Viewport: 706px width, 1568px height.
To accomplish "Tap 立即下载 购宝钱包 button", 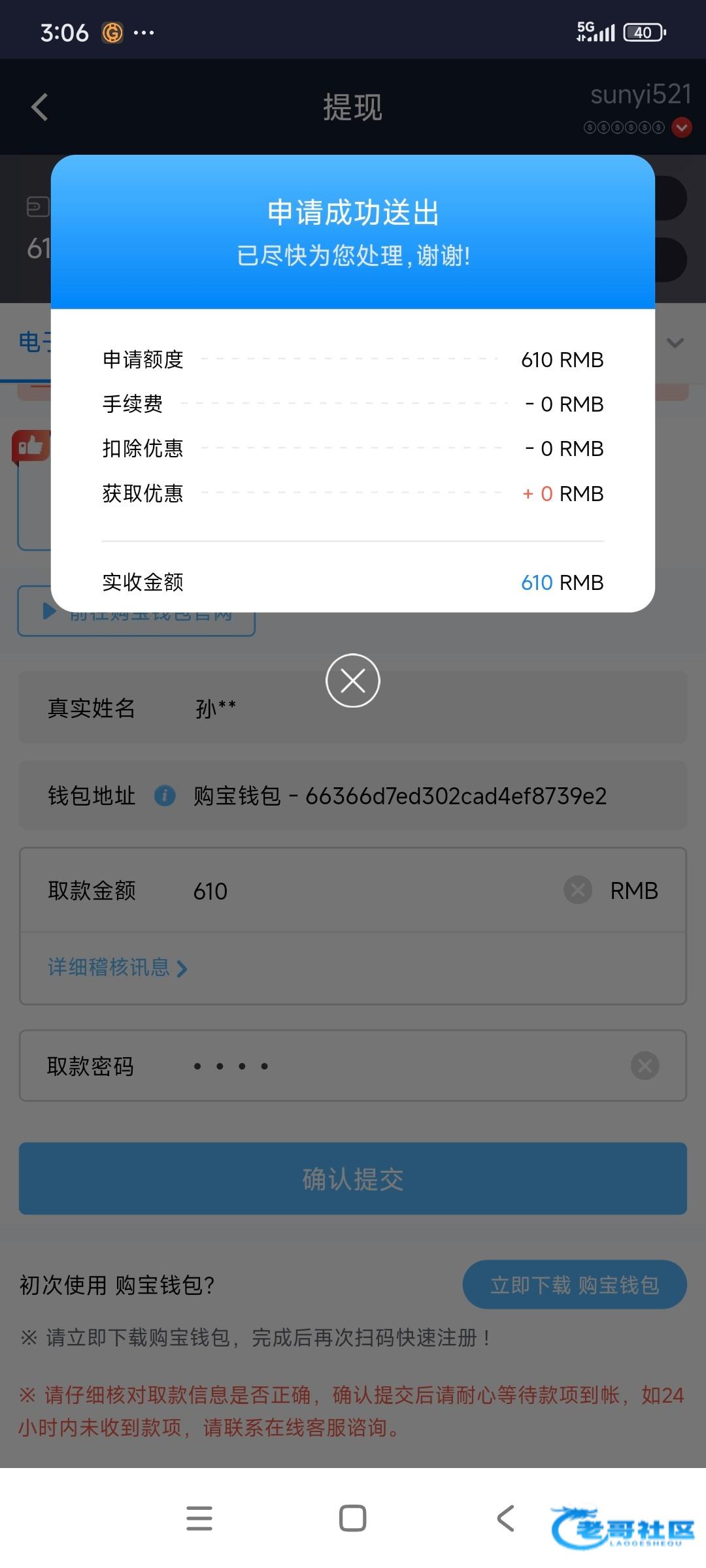I will (x=575, y=1284).
